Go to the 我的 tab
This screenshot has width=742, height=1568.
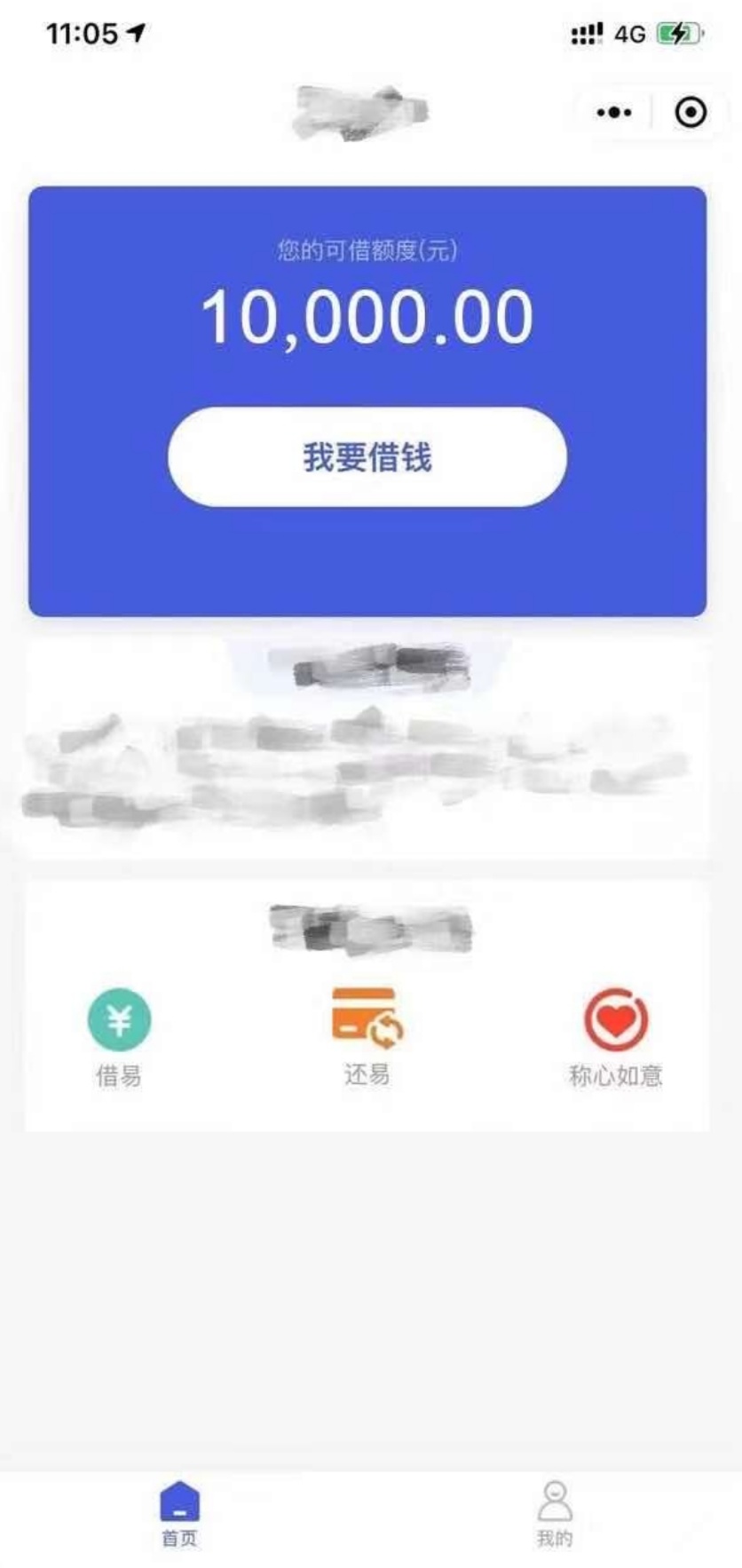(555, 1514)
